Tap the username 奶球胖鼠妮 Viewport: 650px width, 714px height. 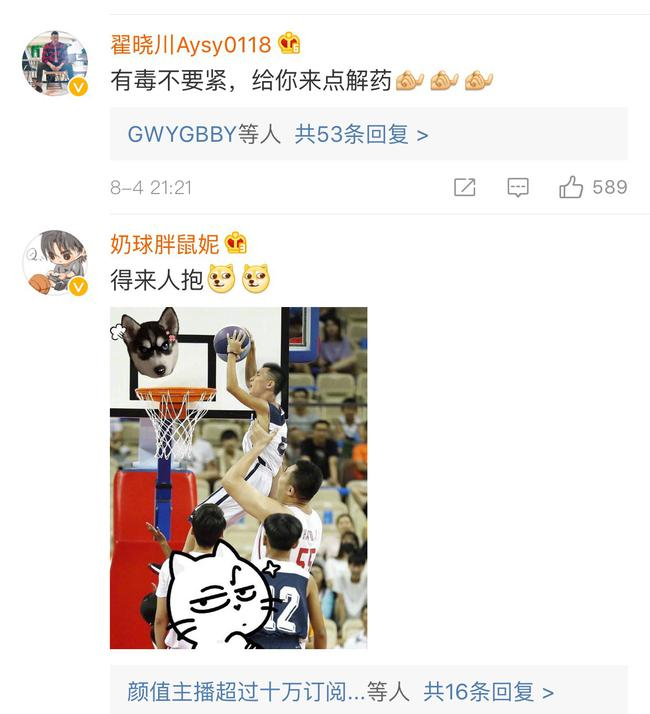(164, 244)
